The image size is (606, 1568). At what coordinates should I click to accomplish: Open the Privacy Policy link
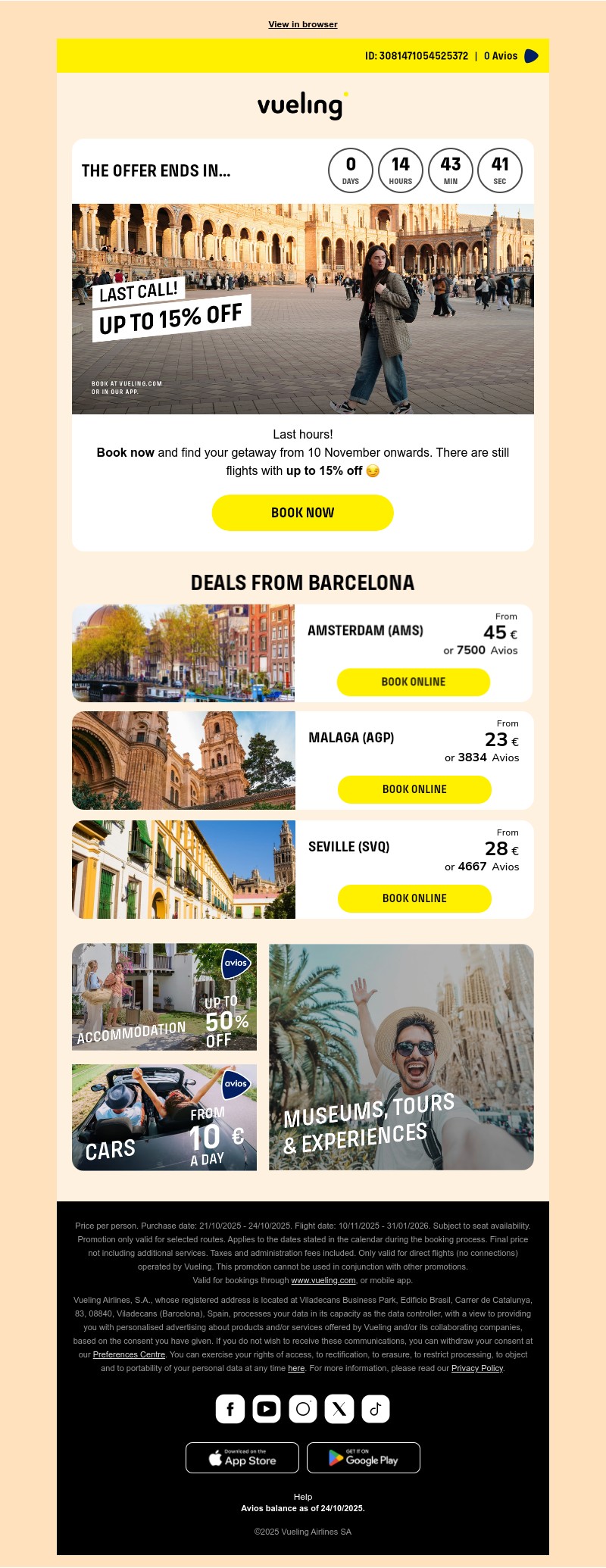pos(477,1368)
